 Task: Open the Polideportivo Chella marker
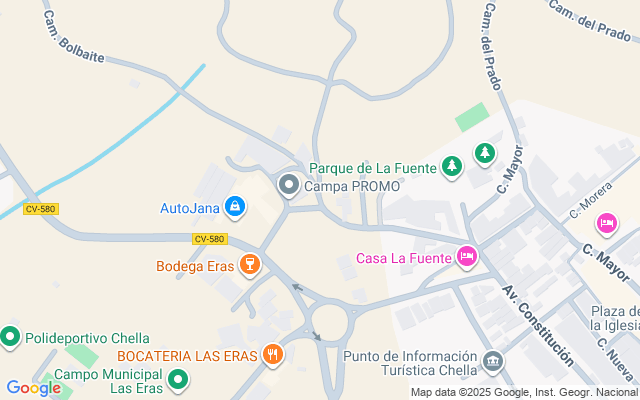pyautogui.click(x=11, y=337)
